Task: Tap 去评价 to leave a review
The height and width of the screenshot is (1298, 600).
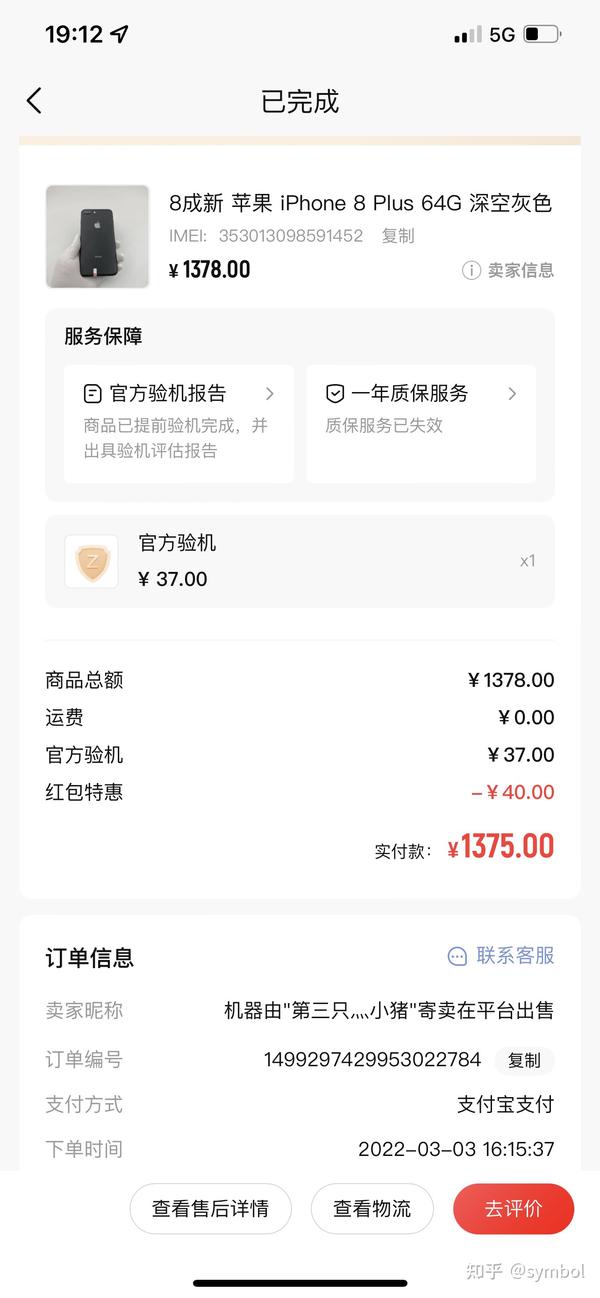Action: click(x=514, y=1208)
